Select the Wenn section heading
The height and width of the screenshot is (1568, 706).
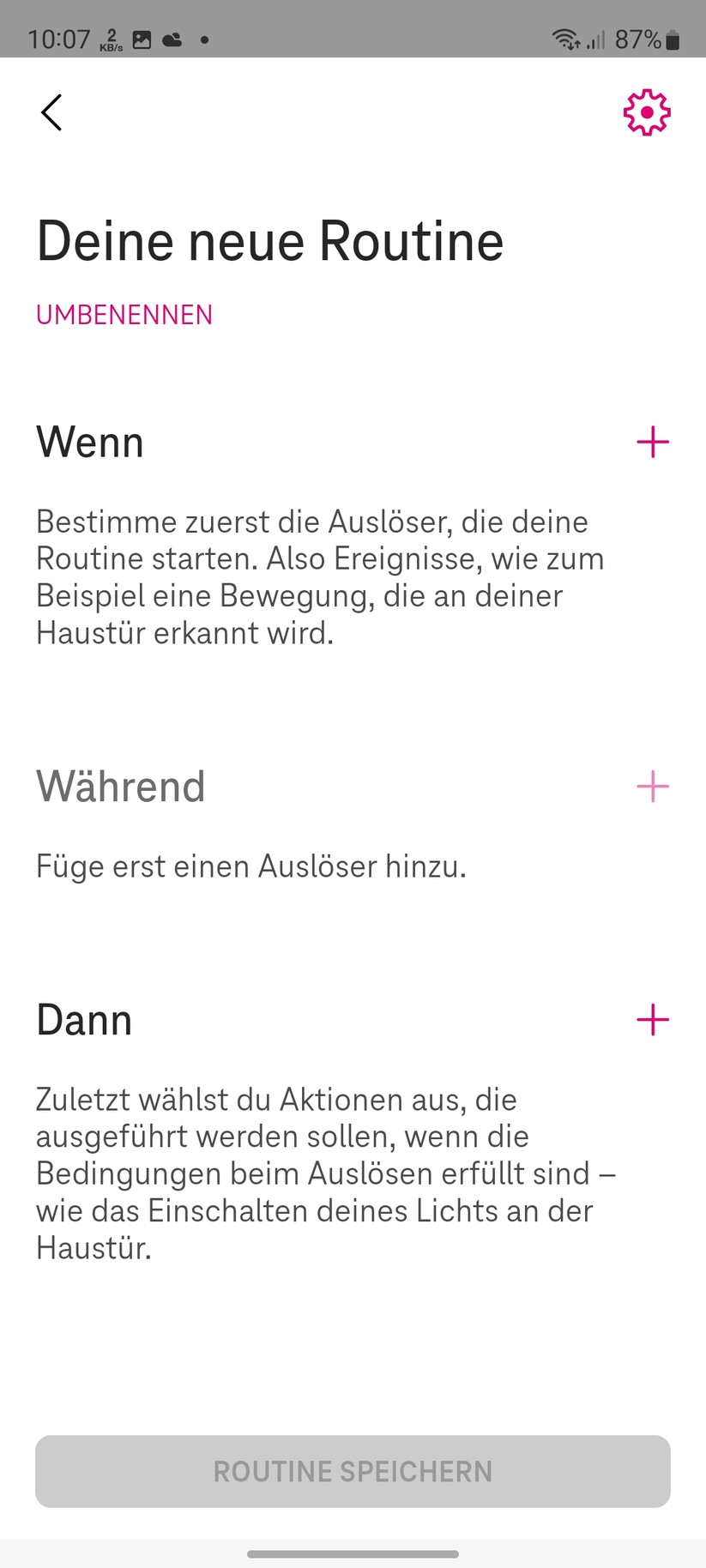(x=89, y=443)
